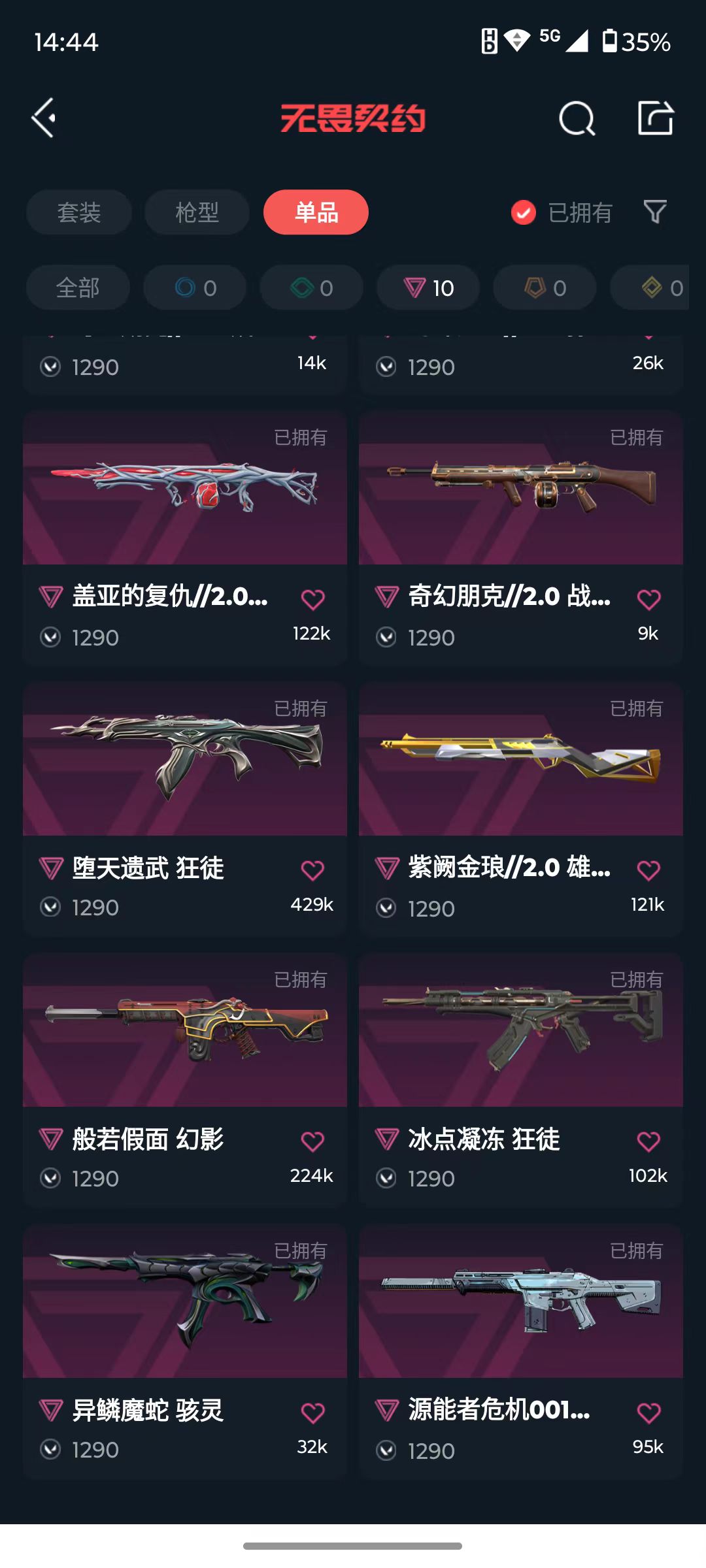The height and width of the screenshot is (1568, 706).
Task: Select the purple rarity chip showing 10
Action: [428, 287]
